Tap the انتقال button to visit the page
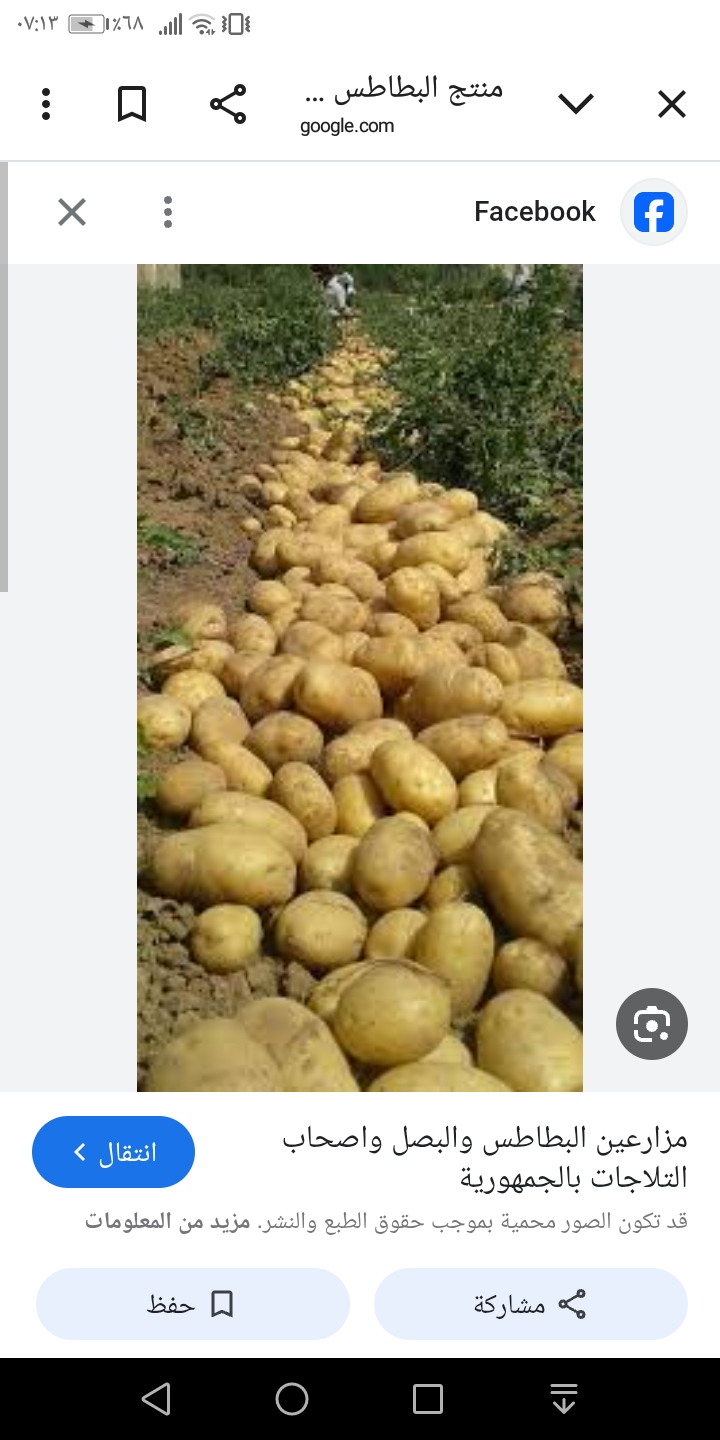This screenshot has height=1440, width=720. 113,1152
